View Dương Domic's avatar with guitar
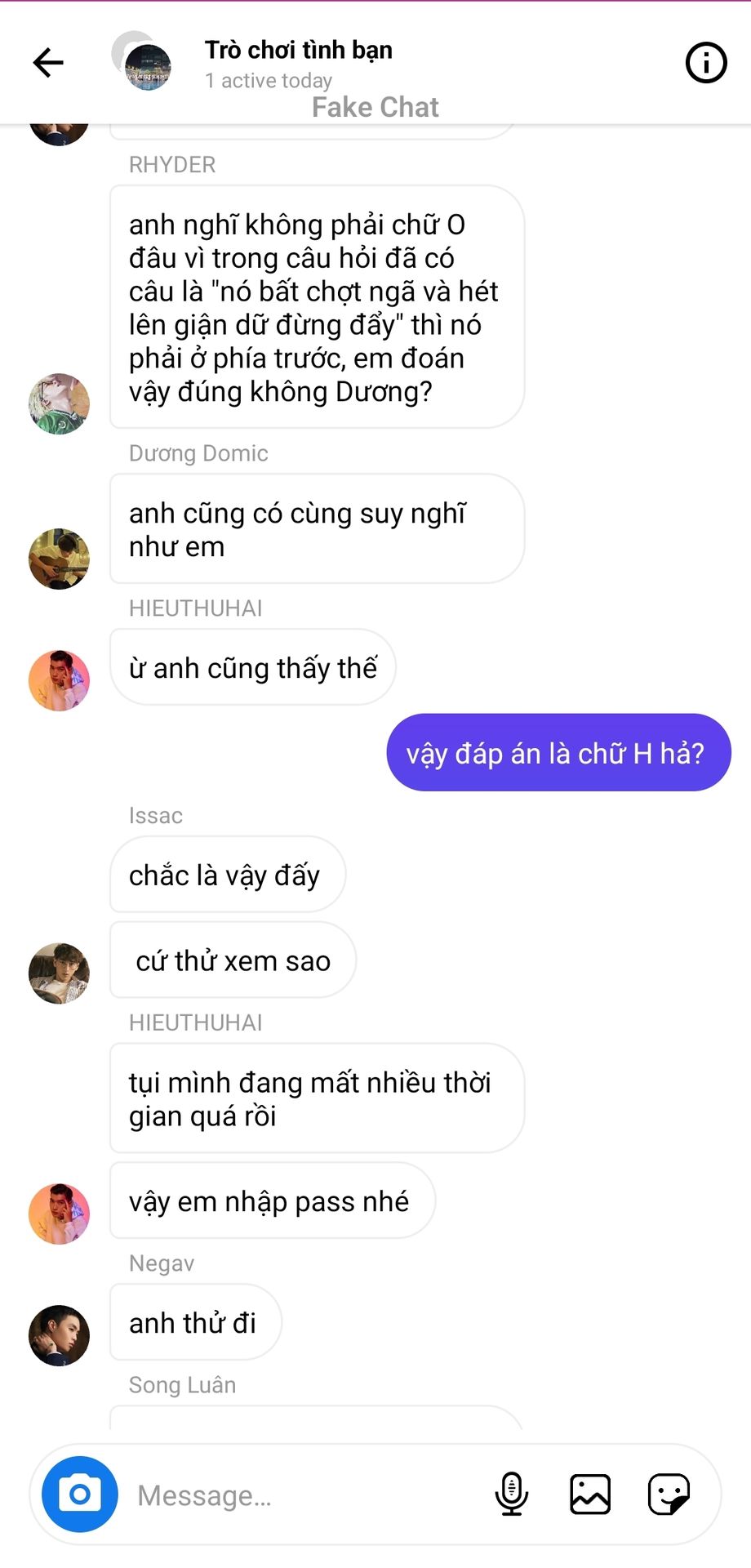Image resolution: width=751 pixels, height=1568 pixels. tap(59, 559)
